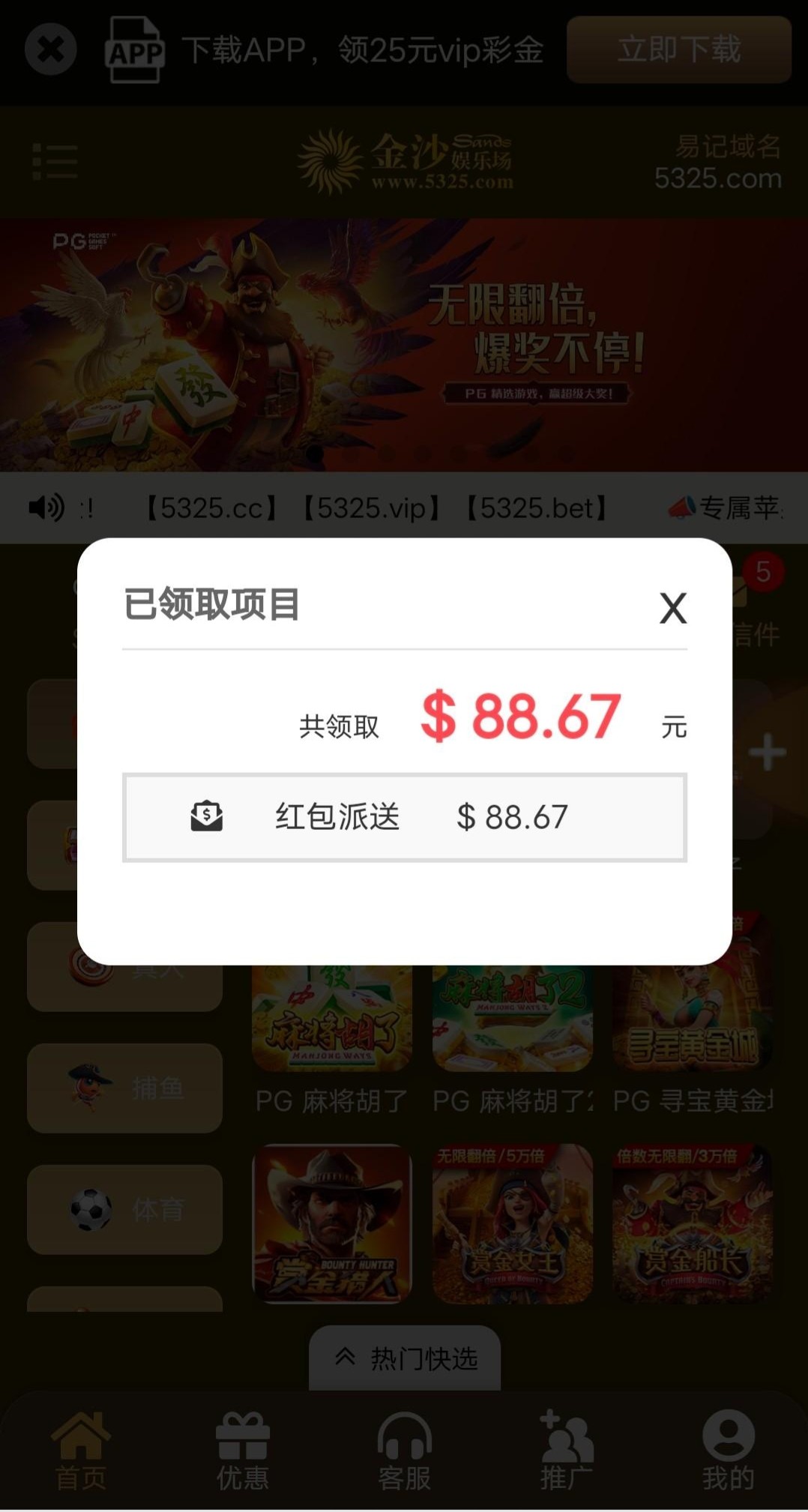Launch the 赏金女王 game tile

point(513,1224)
